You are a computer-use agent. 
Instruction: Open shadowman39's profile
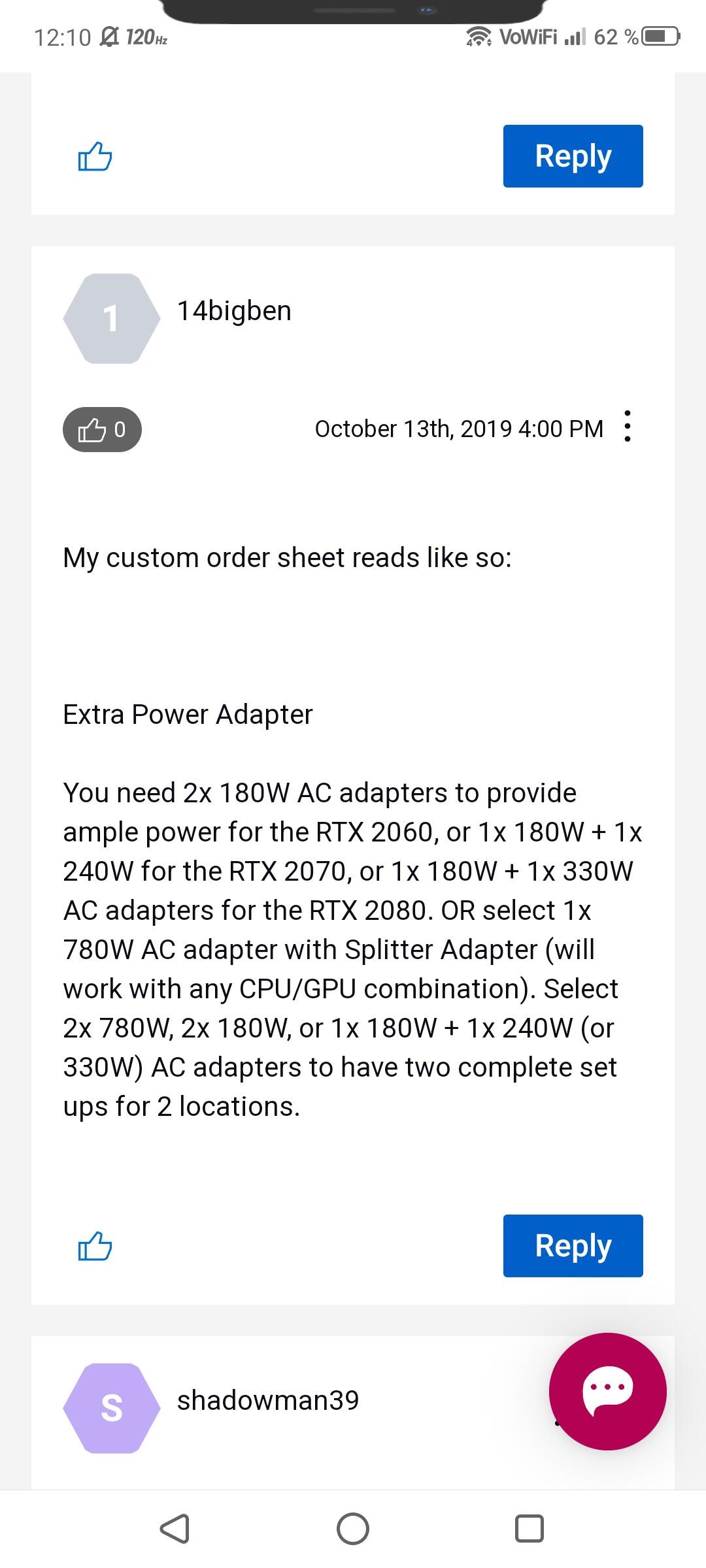(268, 1400)
